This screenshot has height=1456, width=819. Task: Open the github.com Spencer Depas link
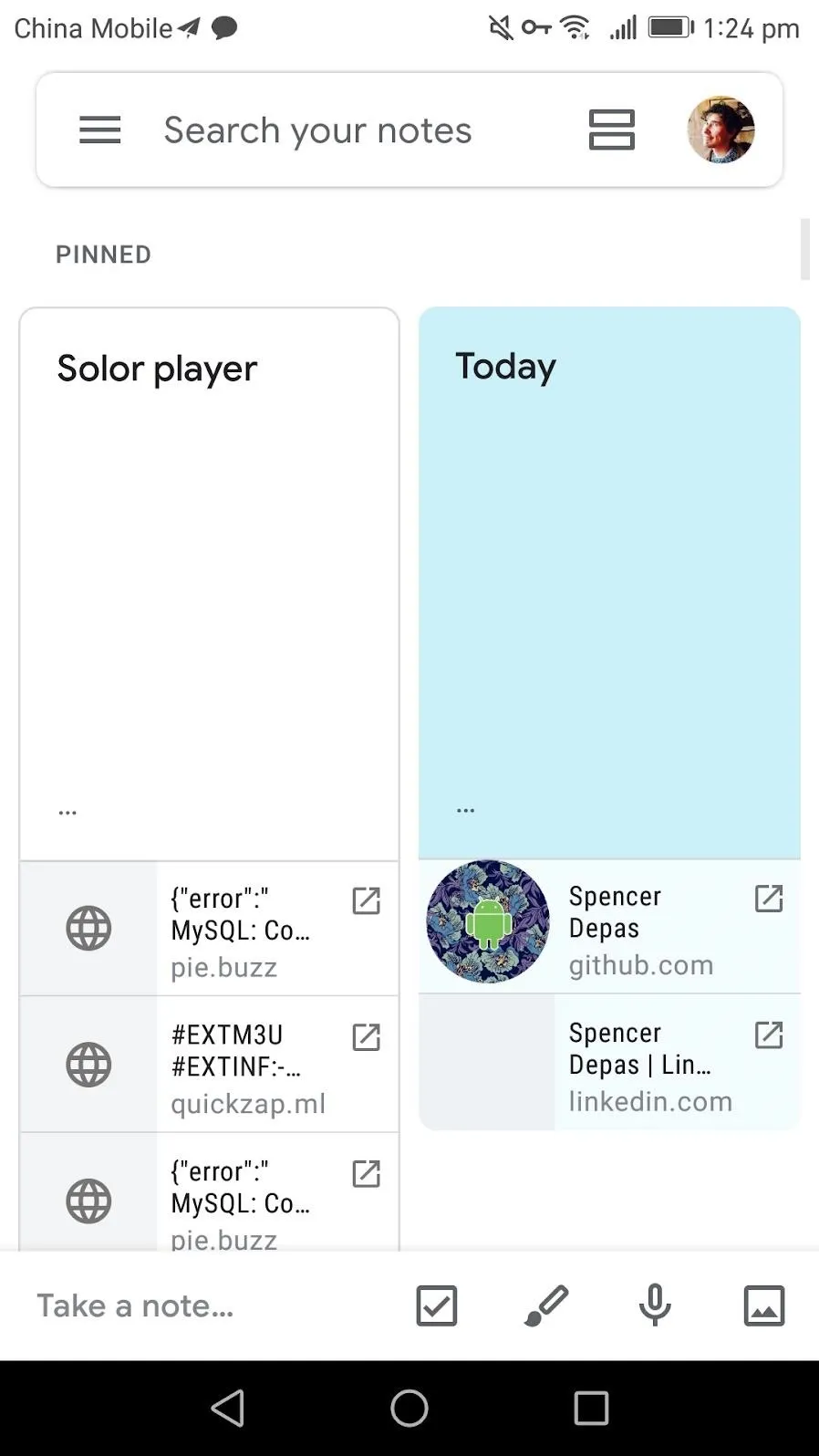(609, 926)
